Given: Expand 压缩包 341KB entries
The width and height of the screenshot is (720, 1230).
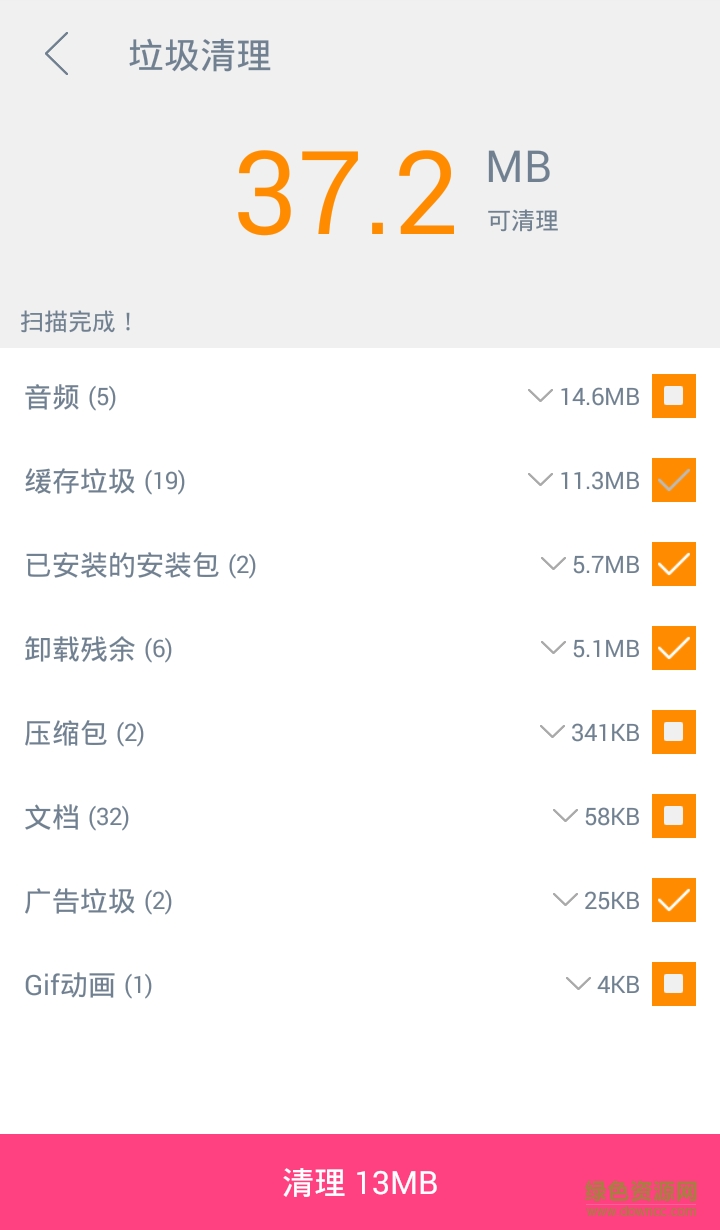Looking at the screenshot, I should point(552,732).
